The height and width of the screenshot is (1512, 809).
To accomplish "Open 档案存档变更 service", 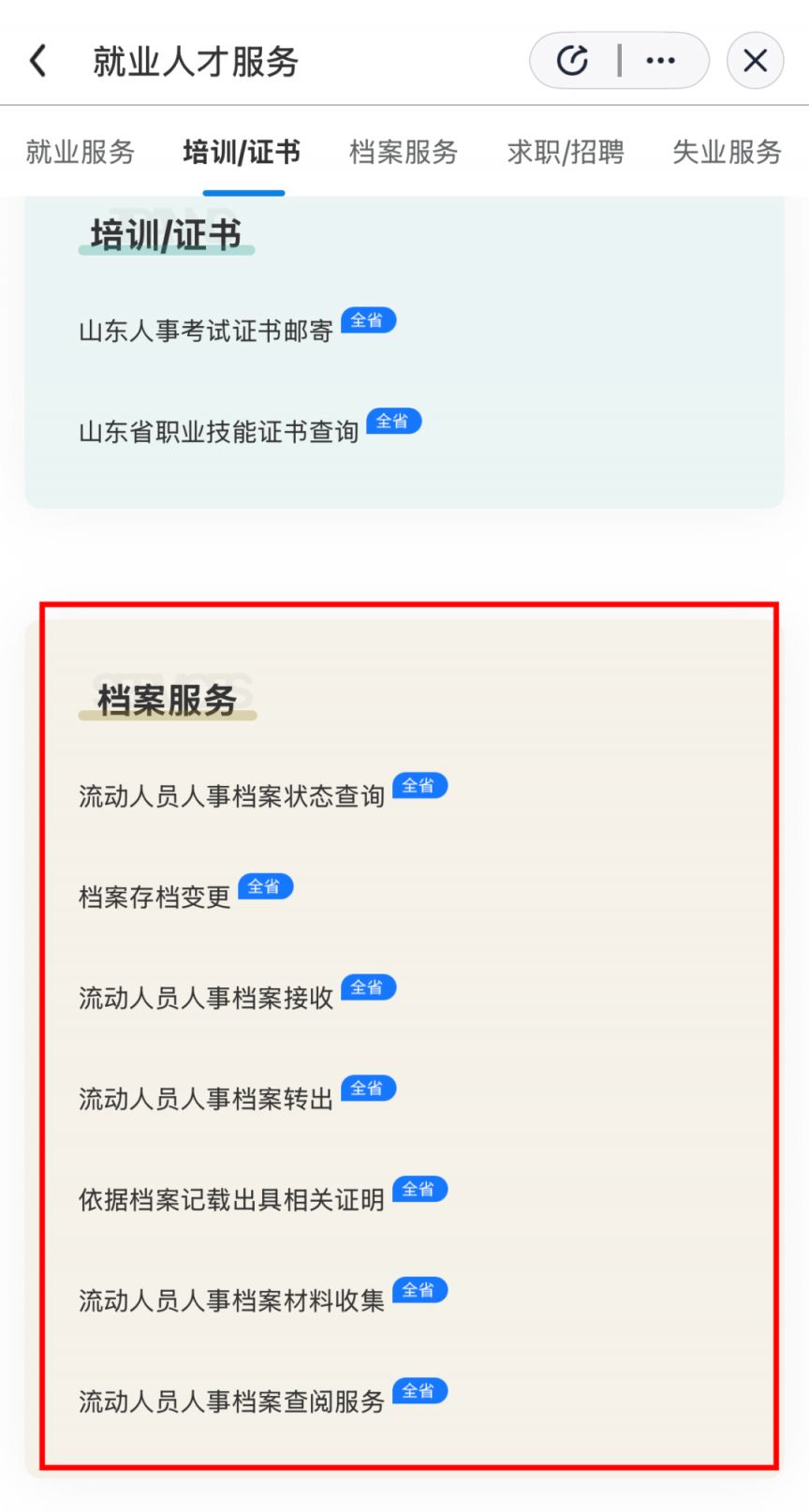I will [154, 897].
